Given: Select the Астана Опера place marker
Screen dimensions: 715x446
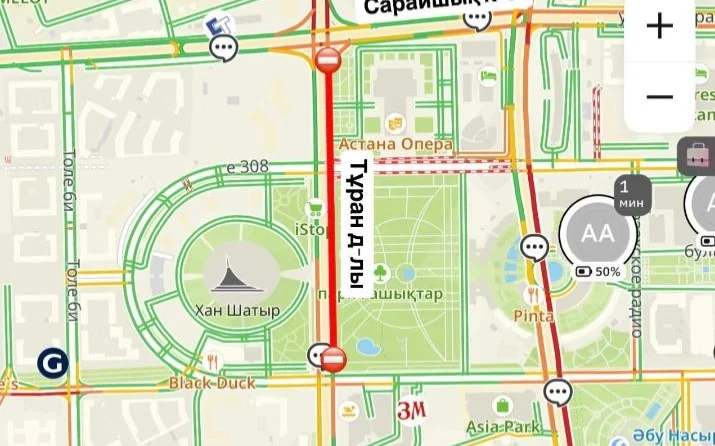Looking at the screenshot, I should tap(396, 123).
